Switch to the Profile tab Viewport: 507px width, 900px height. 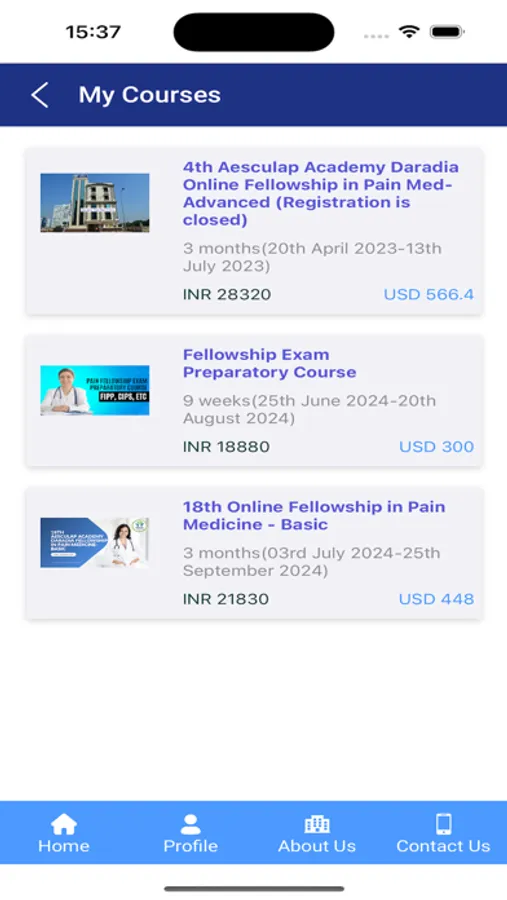190,833
